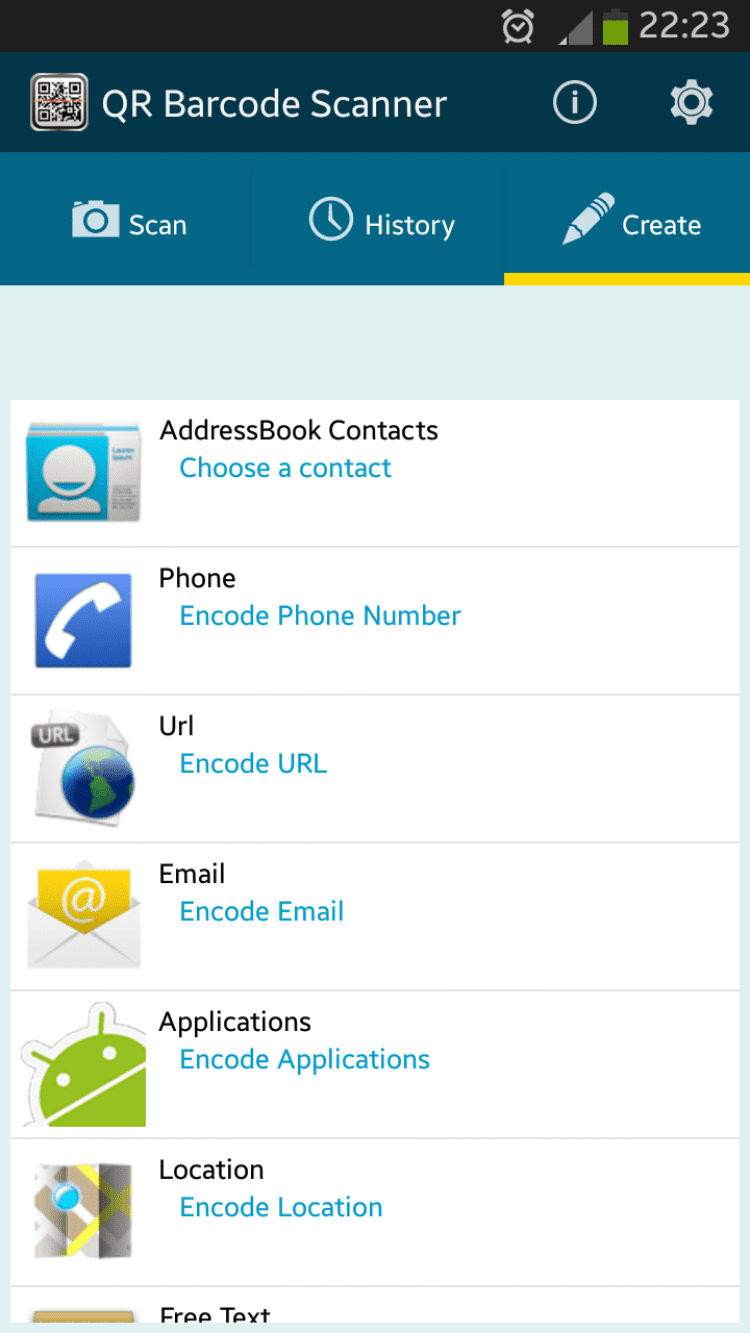Select Encode Location
Screen dimensions: 750x1333
pyautogui.click(x=281, y=1208)
